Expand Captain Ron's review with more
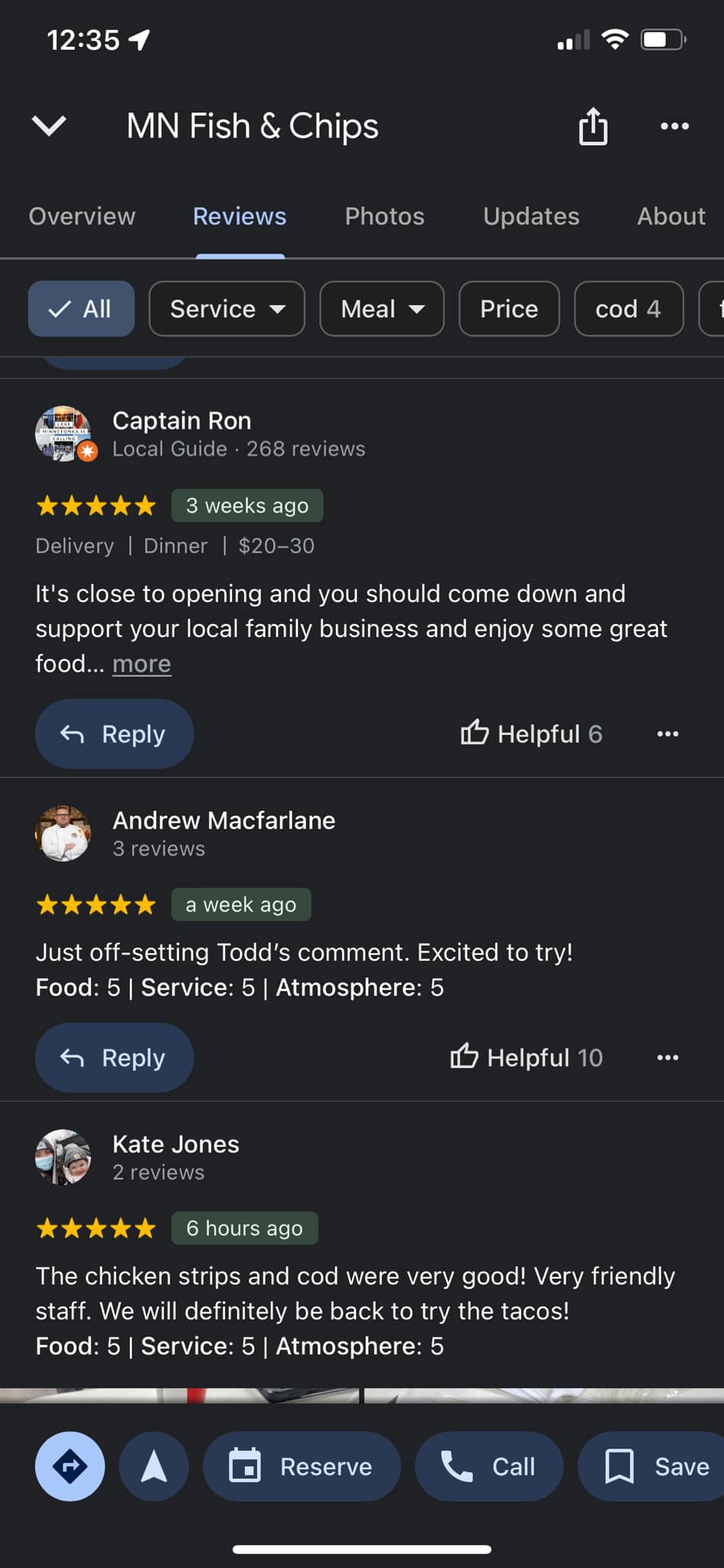This screenshot has height=1568, width=724. 142,664
